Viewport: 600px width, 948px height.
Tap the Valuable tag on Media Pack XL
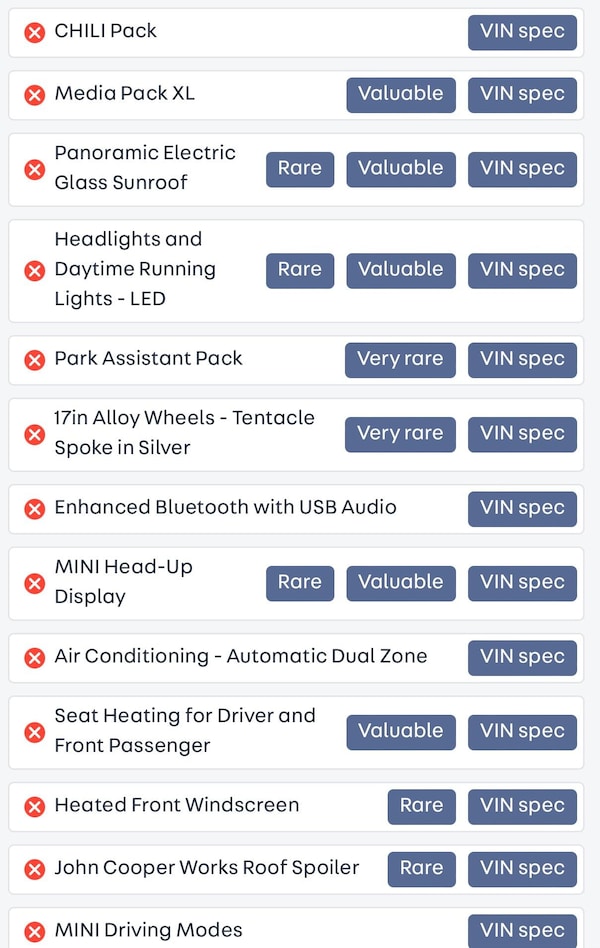tap(401, 95)
